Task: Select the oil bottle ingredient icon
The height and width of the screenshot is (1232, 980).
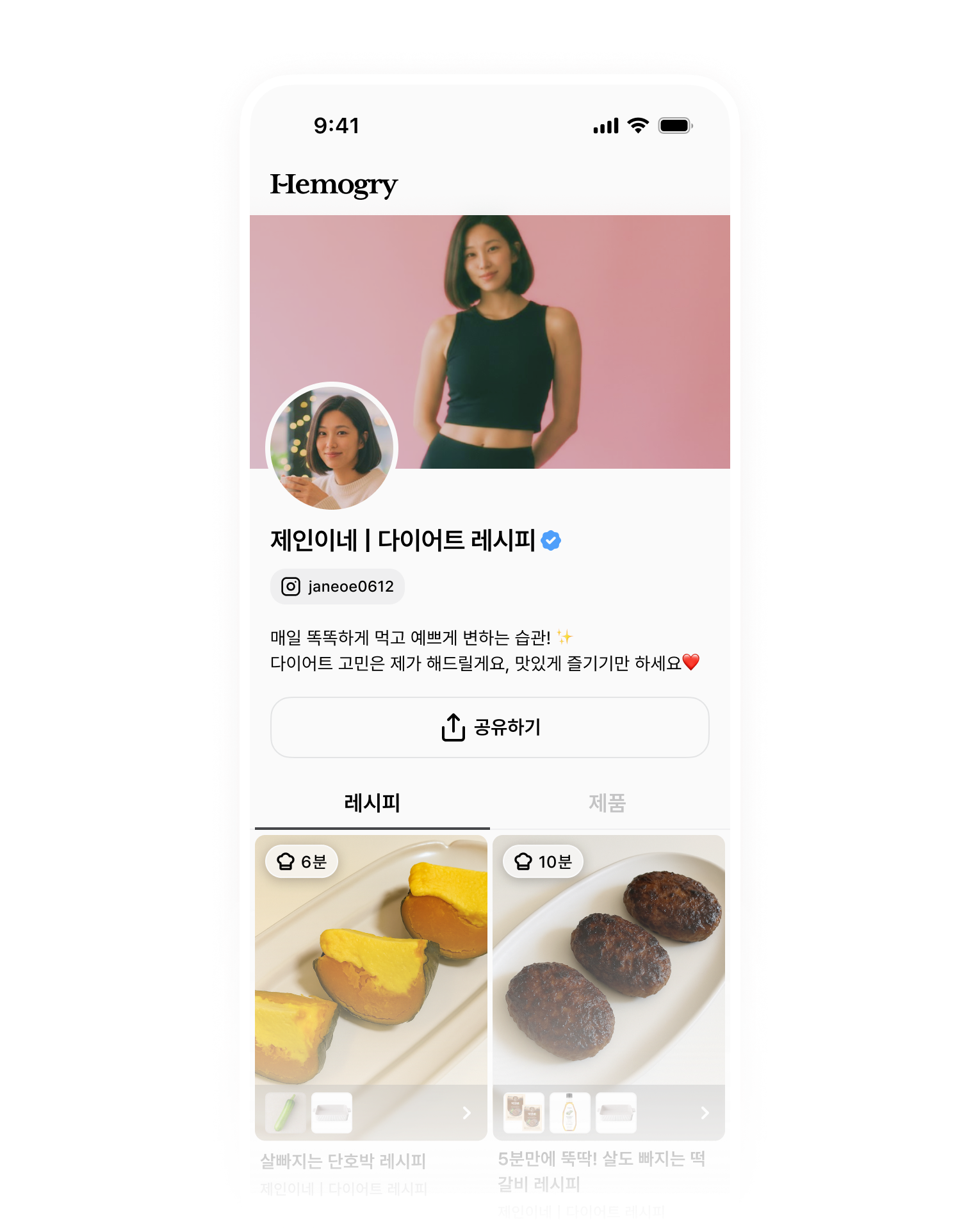Action: click(570, 1112)
